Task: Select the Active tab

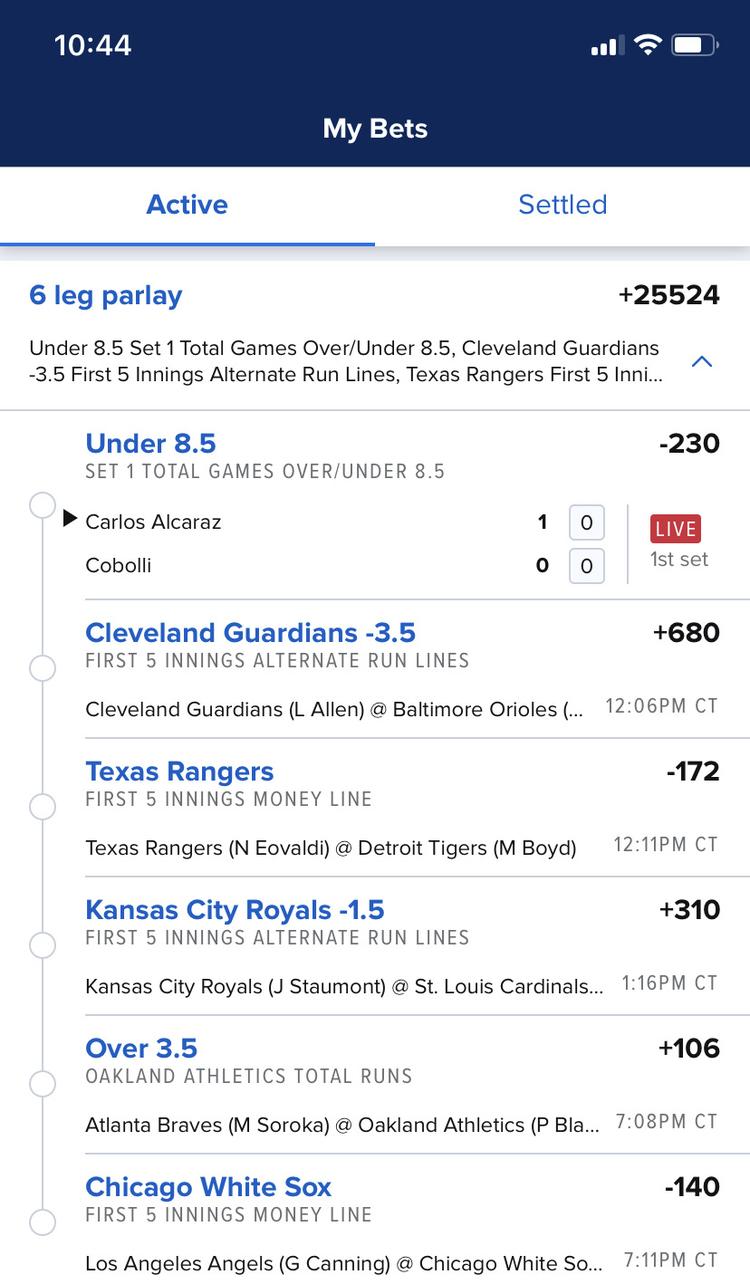Action: (187, 205)
